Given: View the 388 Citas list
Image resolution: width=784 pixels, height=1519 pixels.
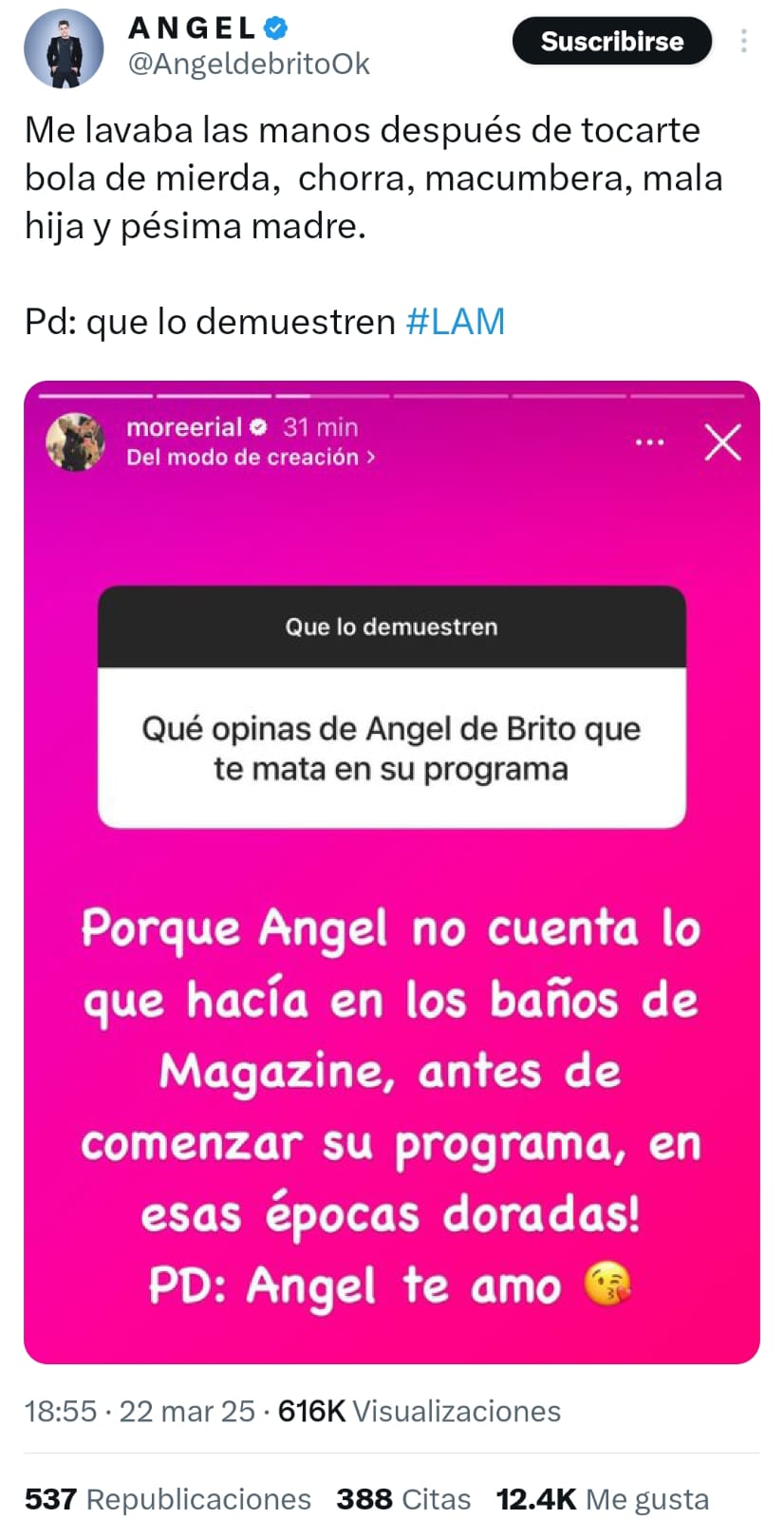Looking at the screenshot, I should click(x=403, y=1499).
